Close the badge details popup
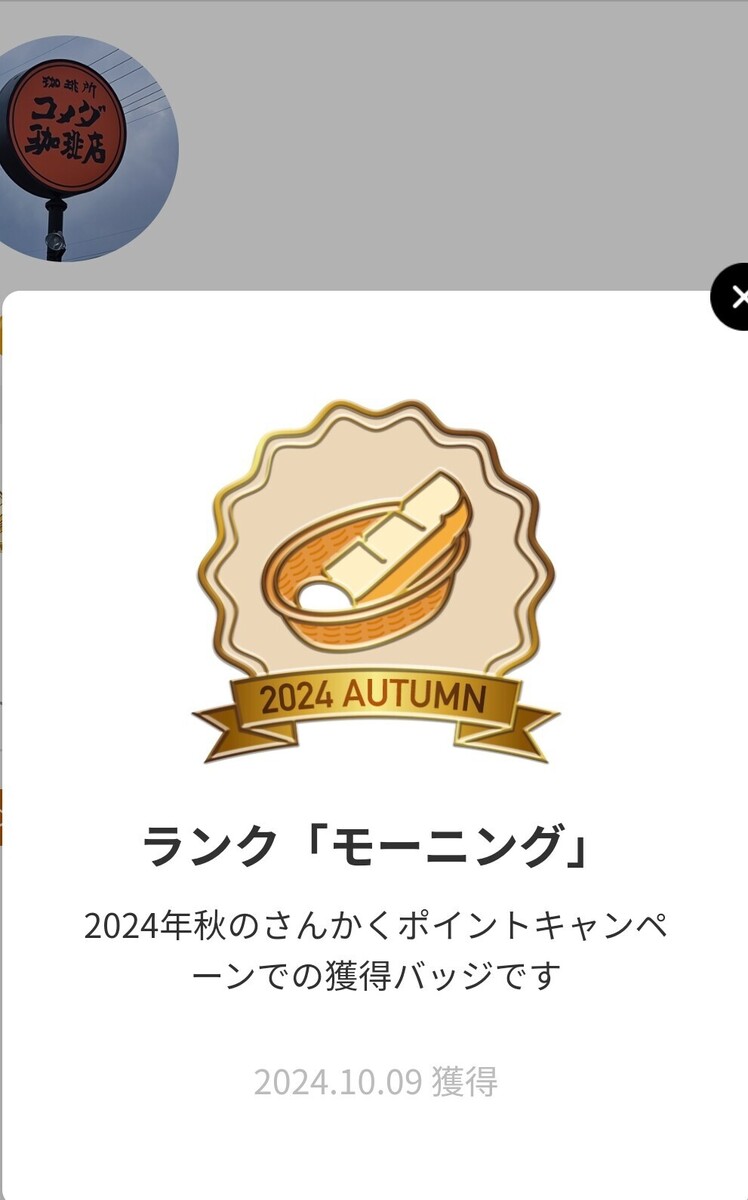748x1200 pixels. [735, 297]
